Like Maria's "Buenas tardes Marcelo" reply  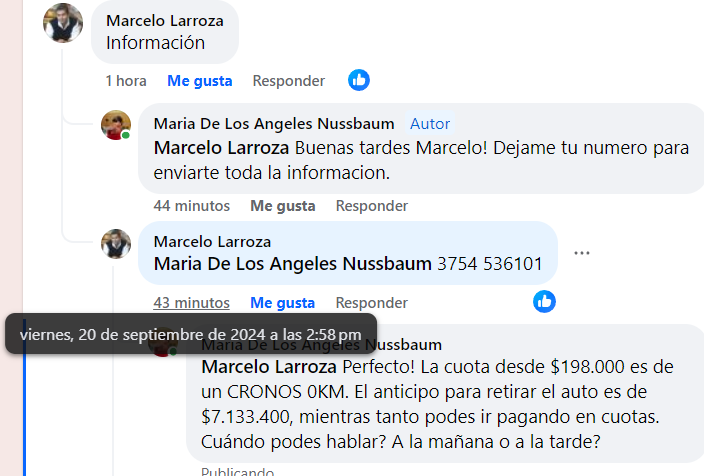[x=282, y=206]
